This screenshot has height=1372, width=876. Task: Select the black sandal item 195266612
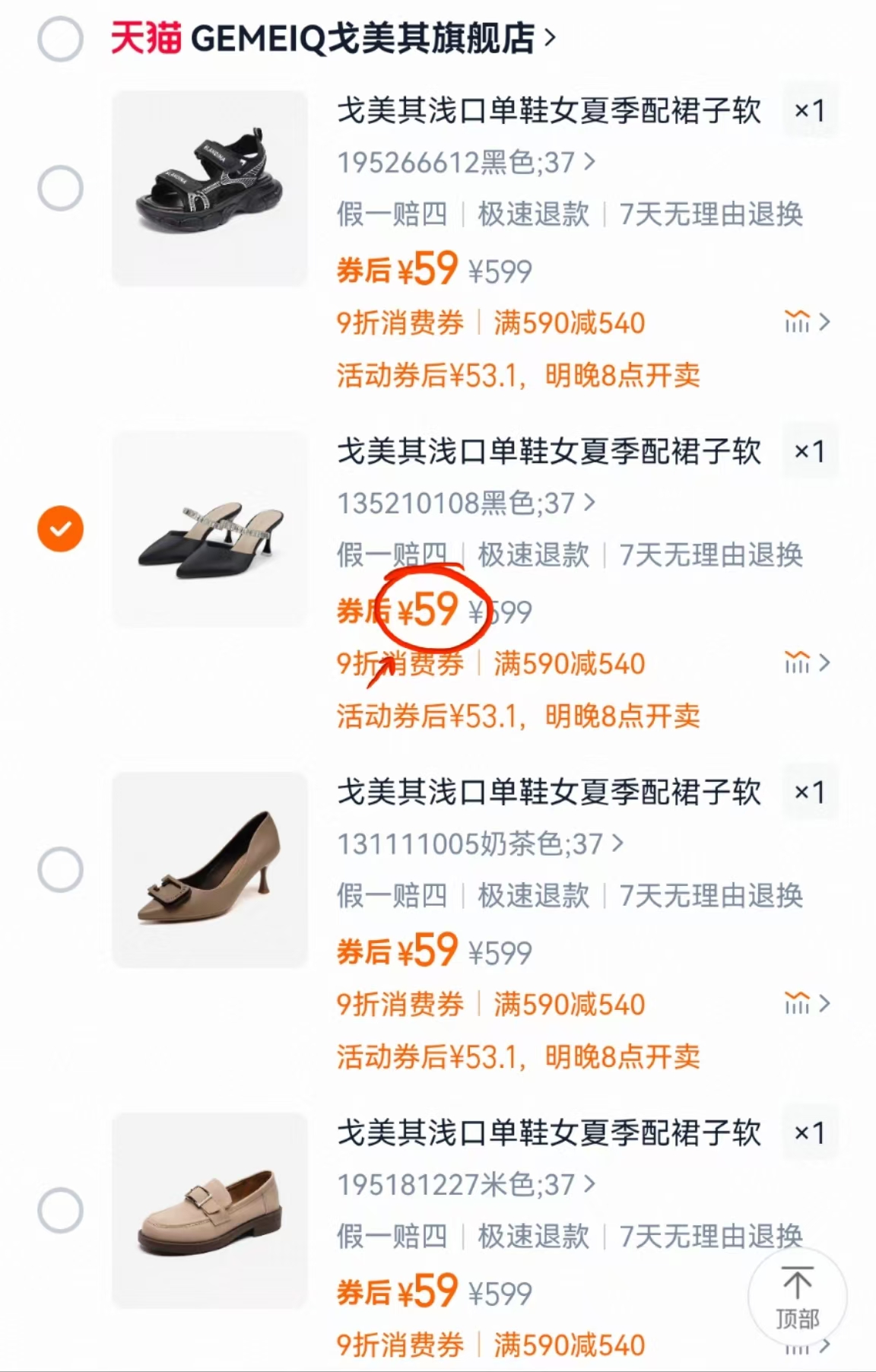[60, 188]
